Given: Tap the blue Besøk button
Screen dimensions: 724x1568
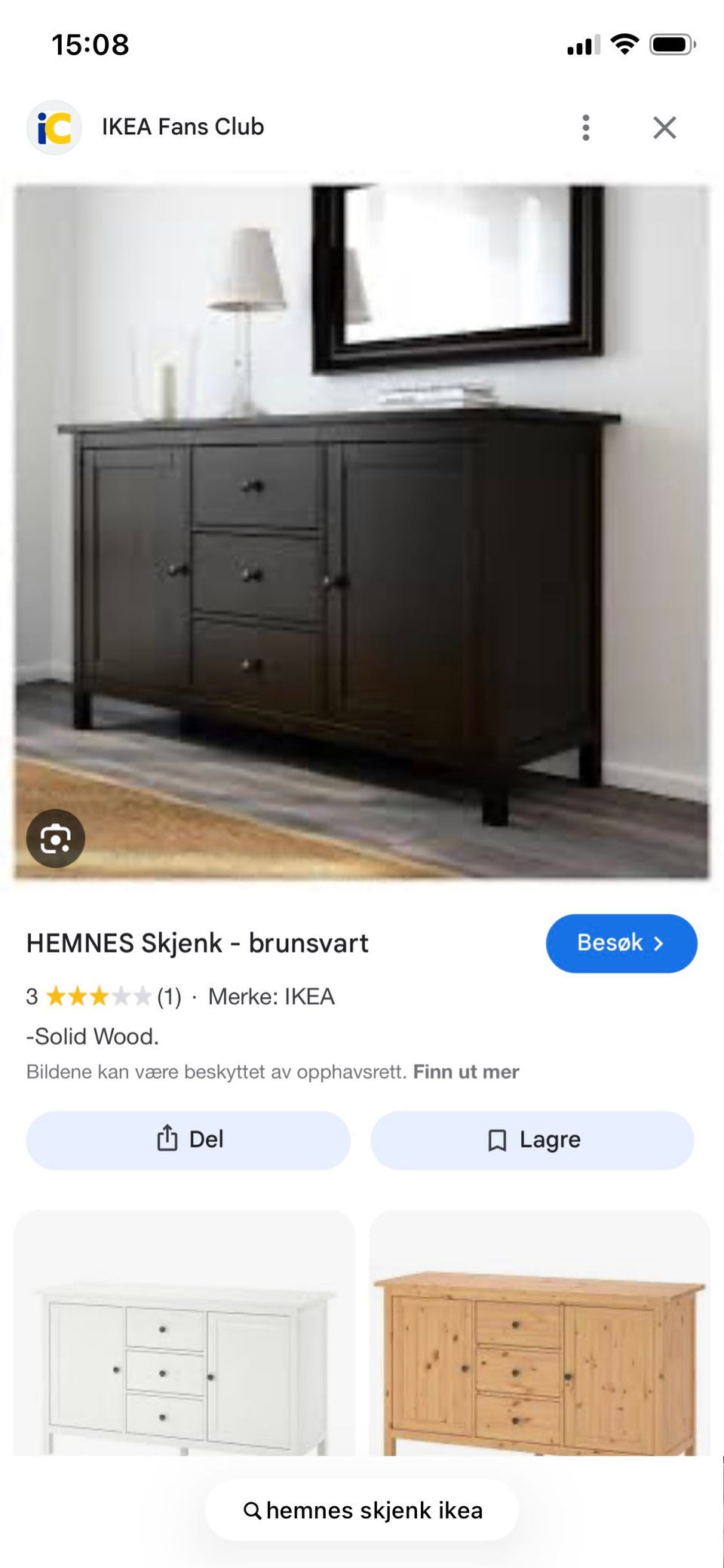Looking at the screenshot, I should [621, 943].
